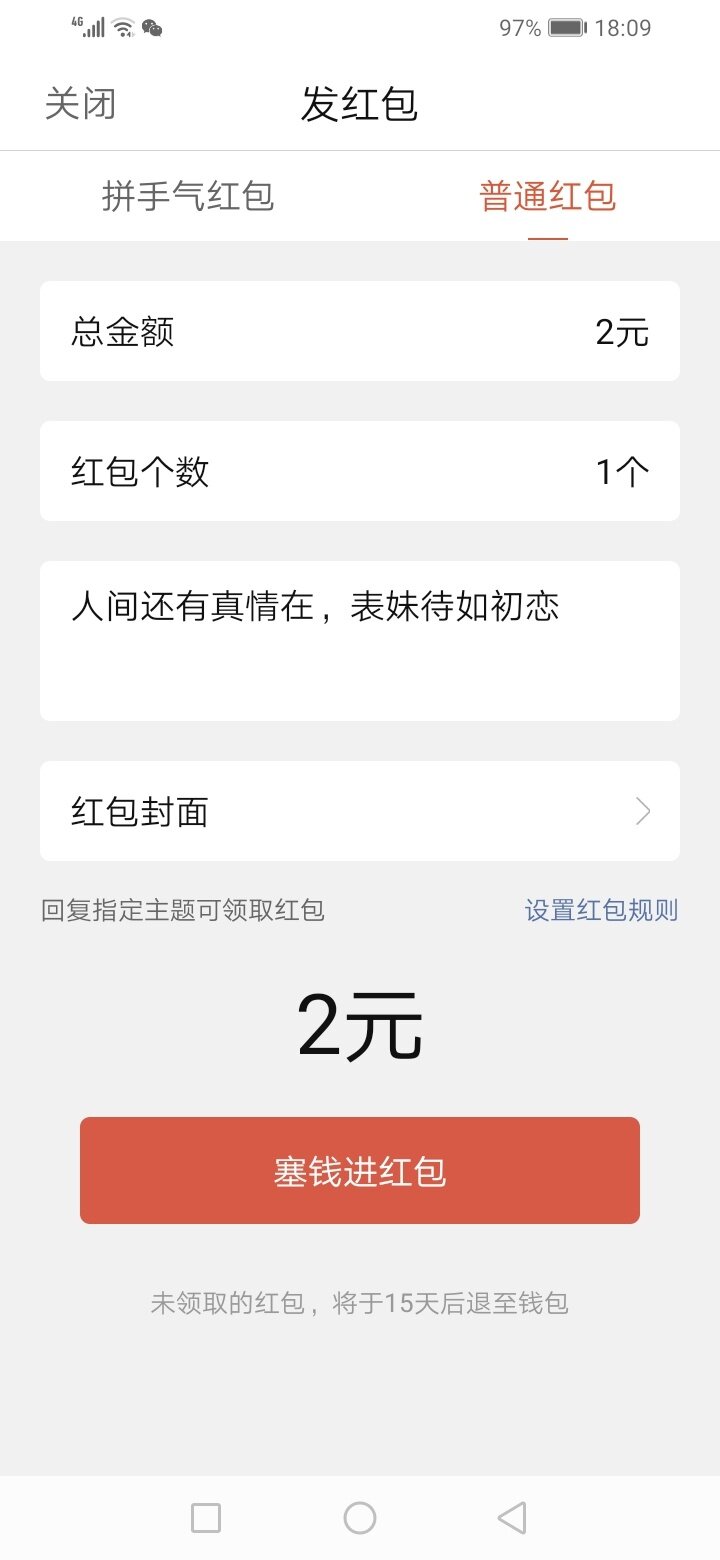Open the 设置红包规则 link
The width and height of the screenshot is (720, 1560).
point(601,910)
